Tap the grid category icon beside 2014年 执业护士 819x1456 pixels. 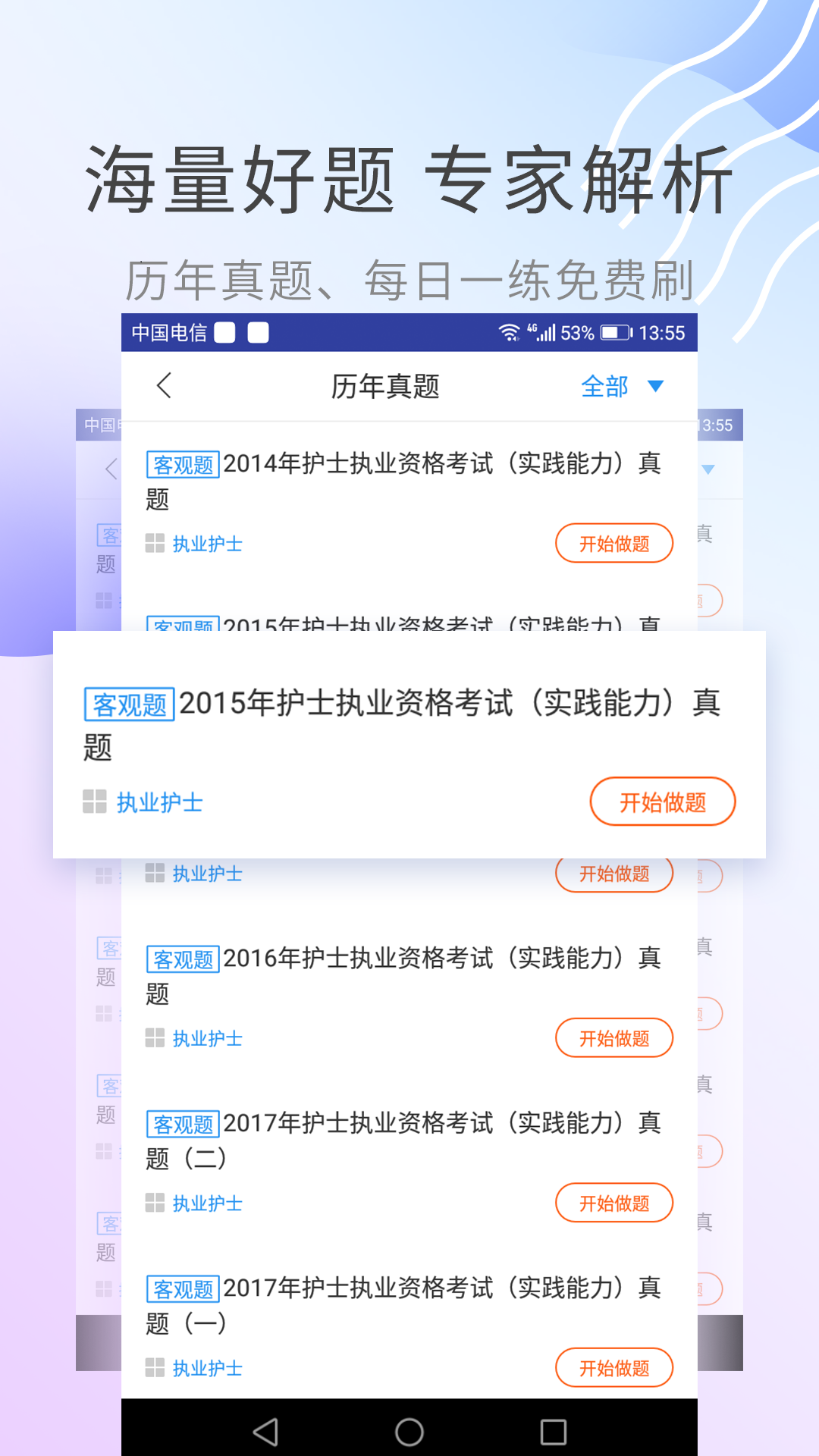(x=155, y=541)
